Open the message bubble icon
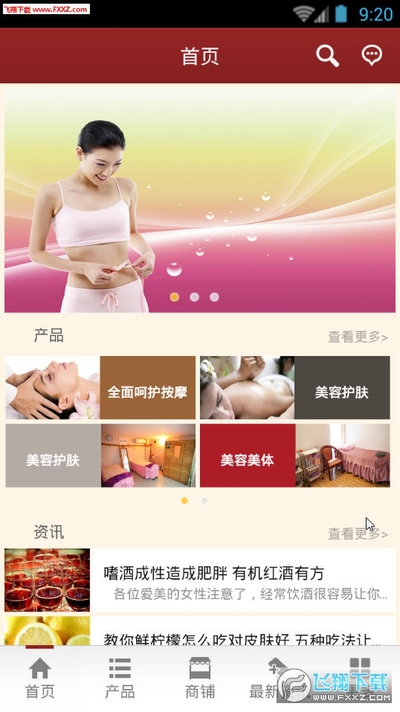This screenshot has width=400, height=712. [371, 55]
